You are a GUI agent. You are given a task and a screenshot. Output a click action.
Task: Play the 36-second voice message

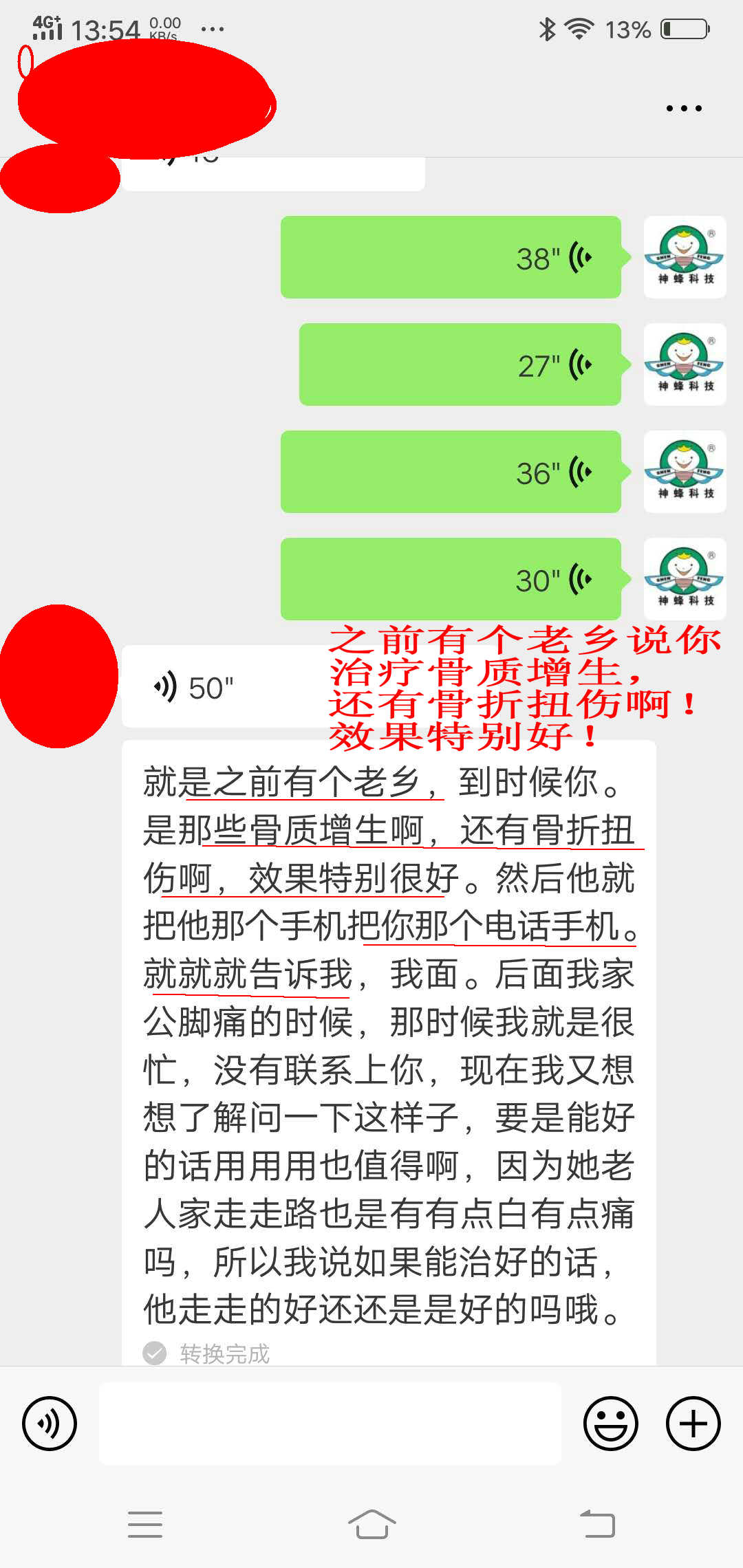tap(451, 472)
